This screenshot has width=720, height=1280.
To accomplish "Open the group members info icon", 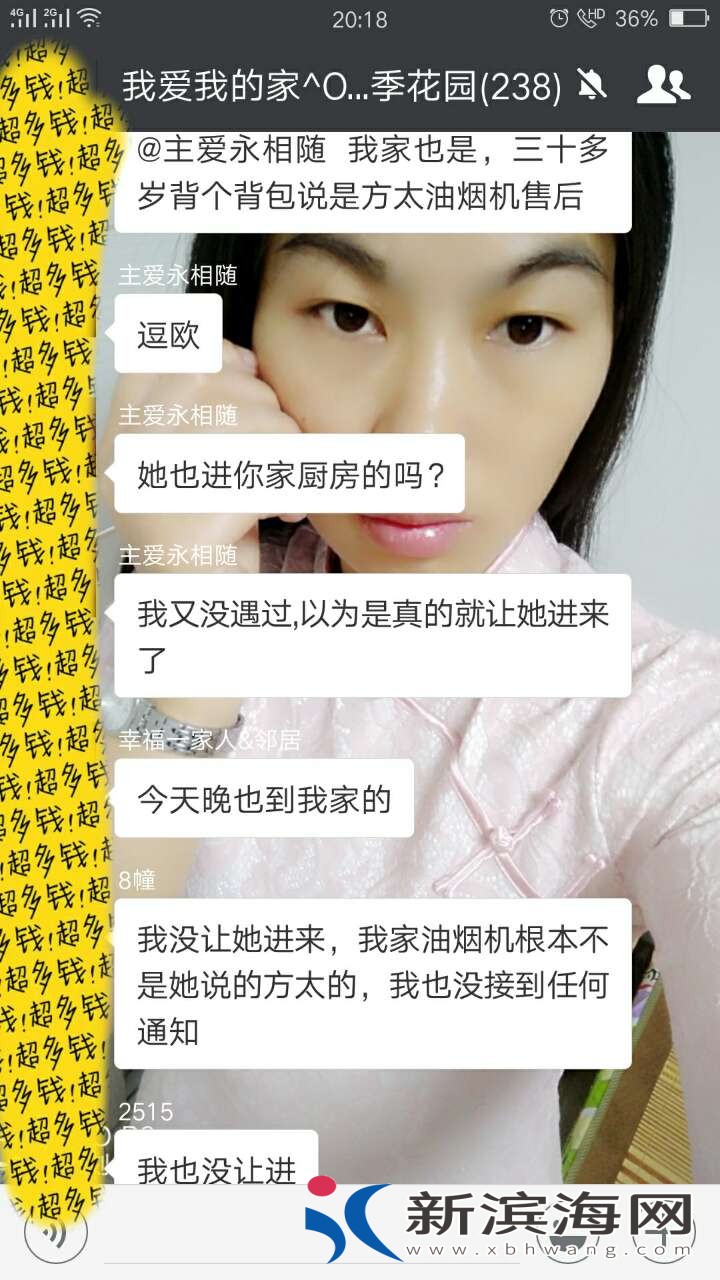I will [x=663, y=86].
